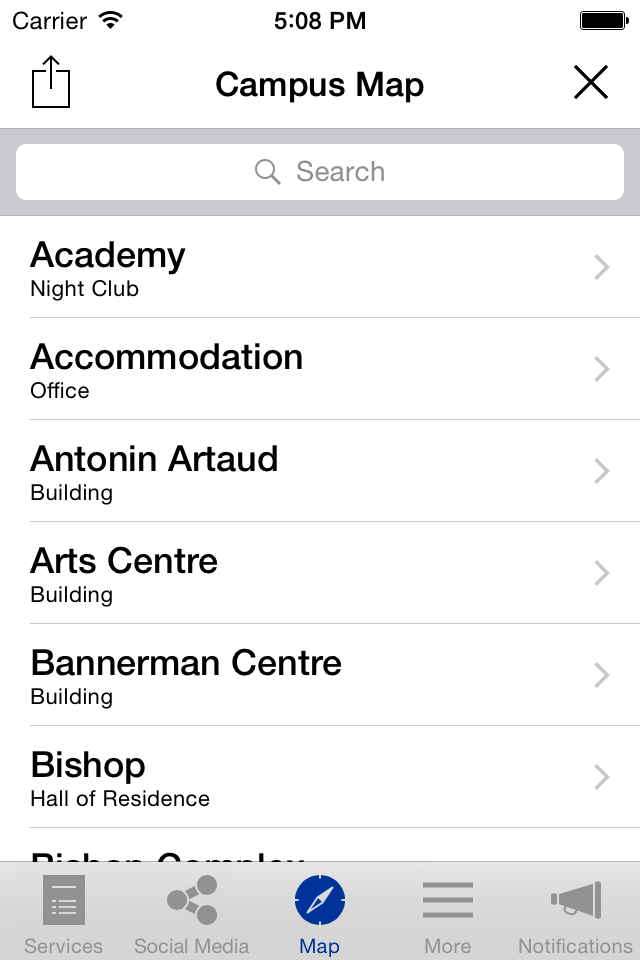Switch to the Notifications tab
640x960 pixels.
[x=576, y=912]
